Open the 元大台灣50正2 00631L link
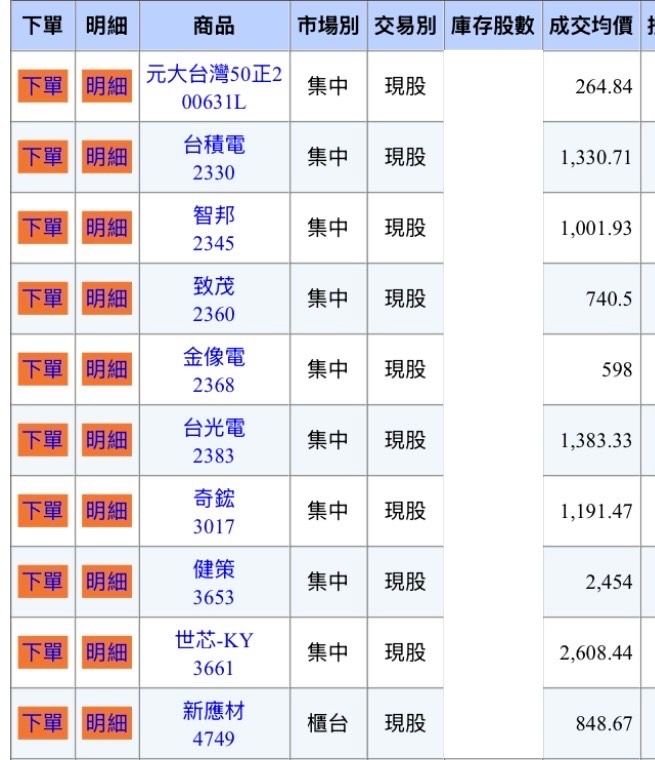Image resolution: width=655 pixels, height=760 pixels. pos(214,87)
